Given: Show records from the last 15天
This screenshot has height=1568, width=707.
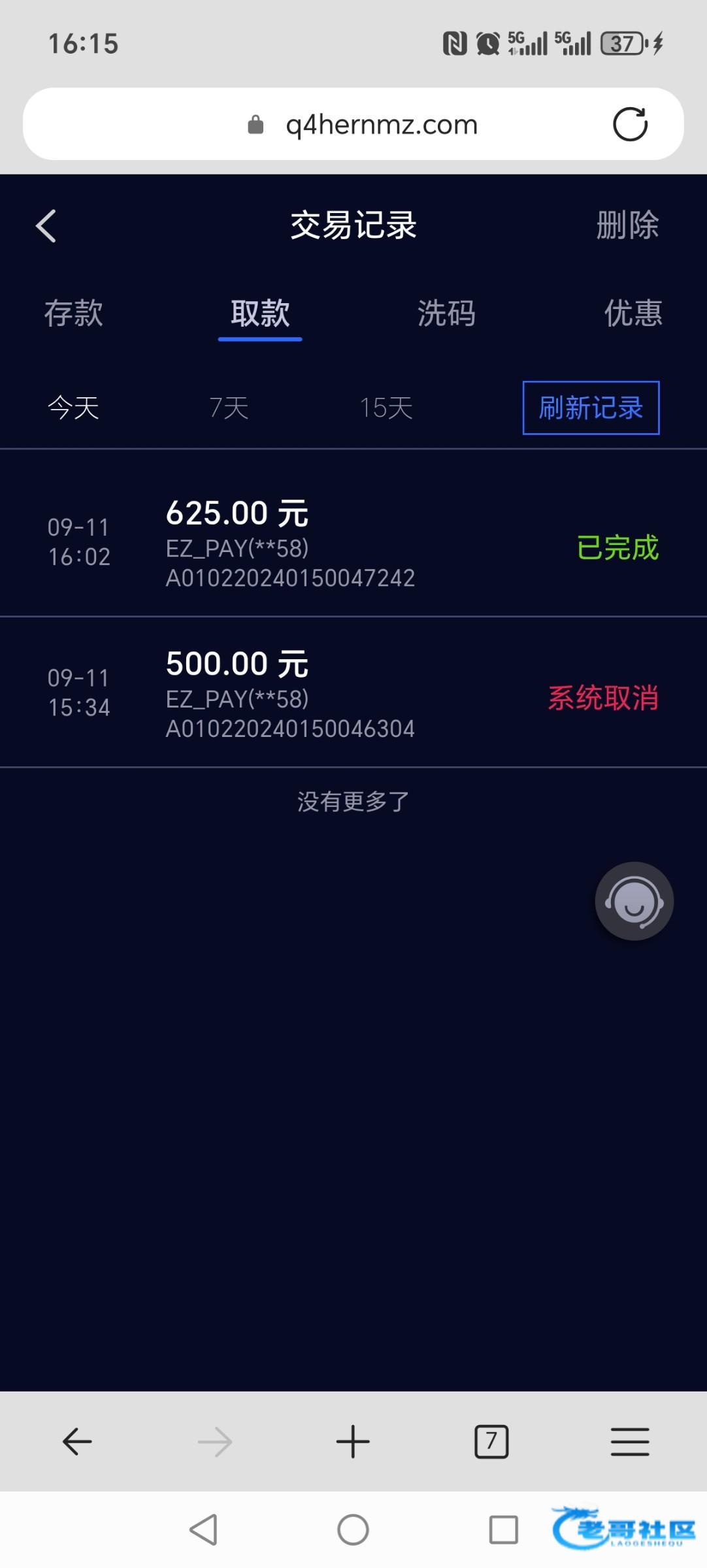Looking at the screenshot, I should (386, 408).
